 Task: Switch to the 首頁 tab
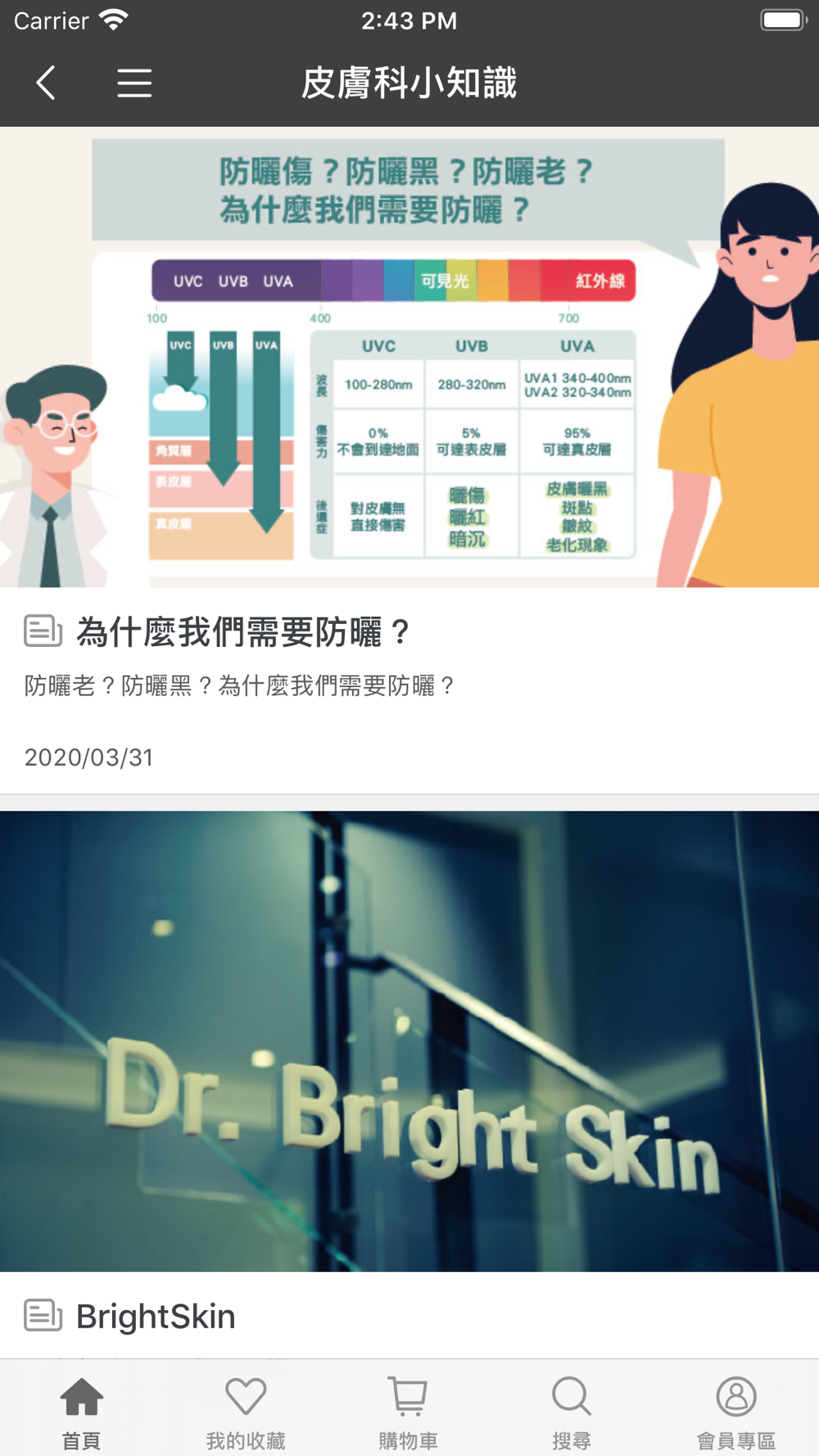(x=82, y=1412)
